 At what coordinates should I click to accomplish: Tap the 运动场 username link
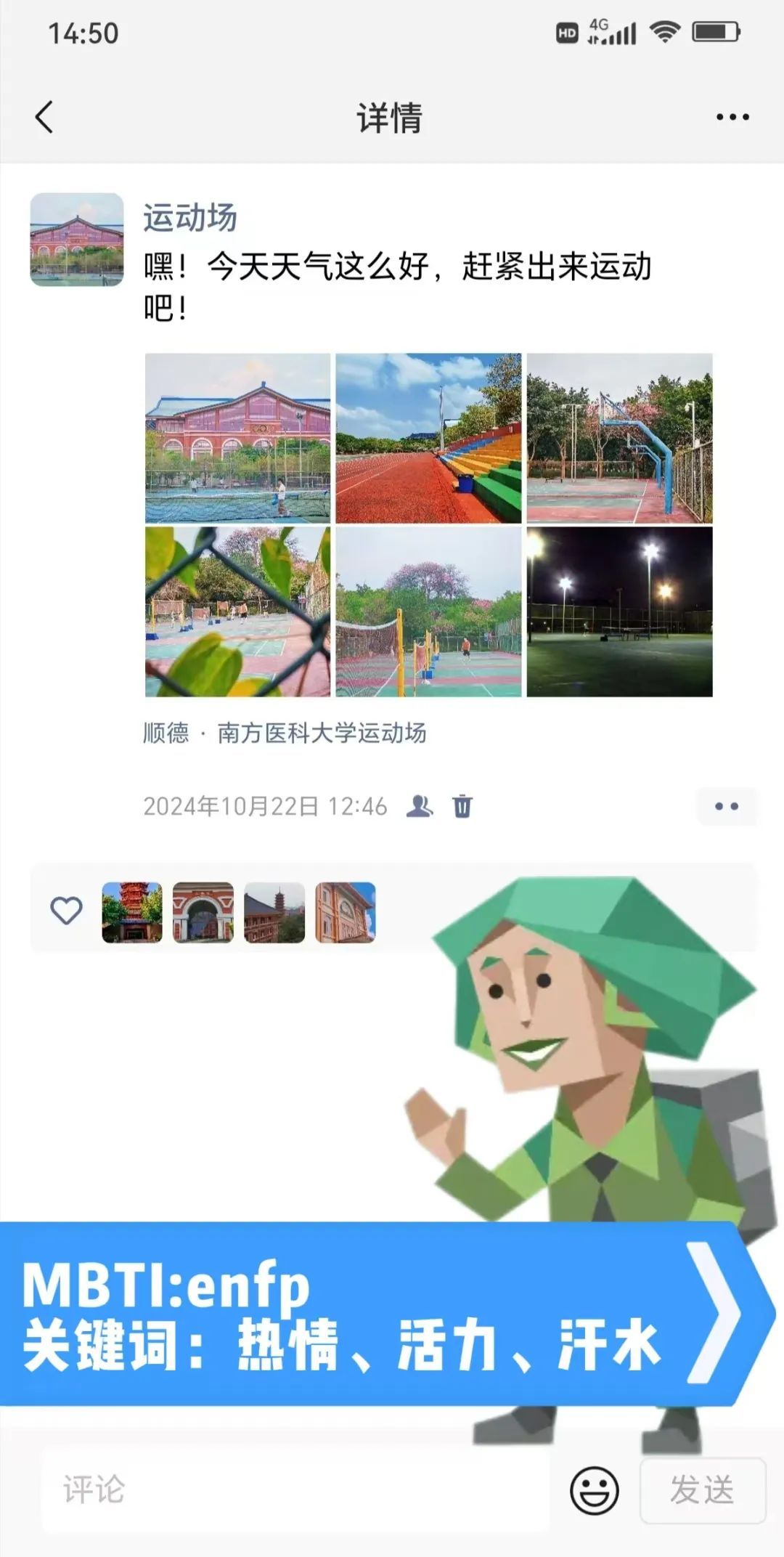pos(190,217)
